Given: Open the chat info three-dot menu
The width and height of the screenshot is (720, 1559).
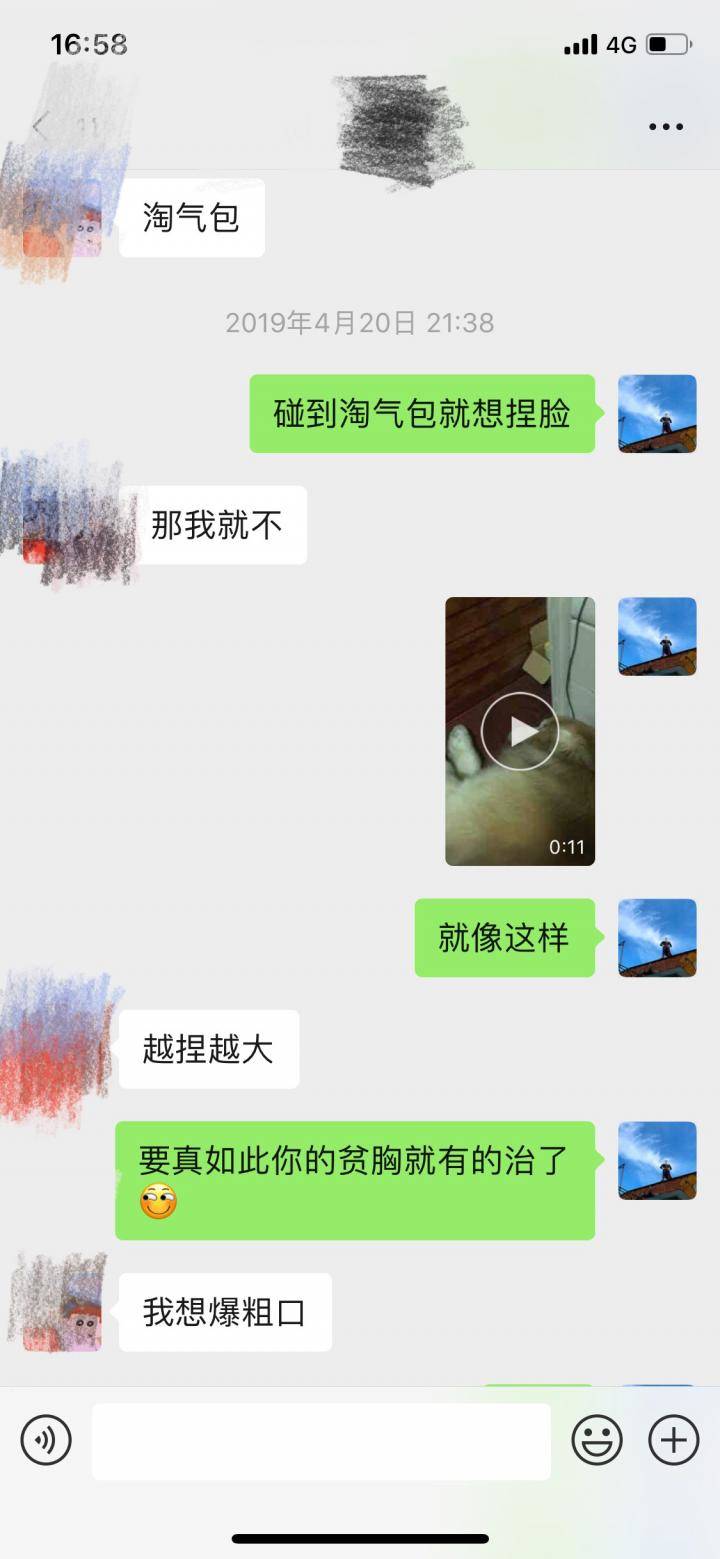Looking at the screenshot, I should 665,127.
